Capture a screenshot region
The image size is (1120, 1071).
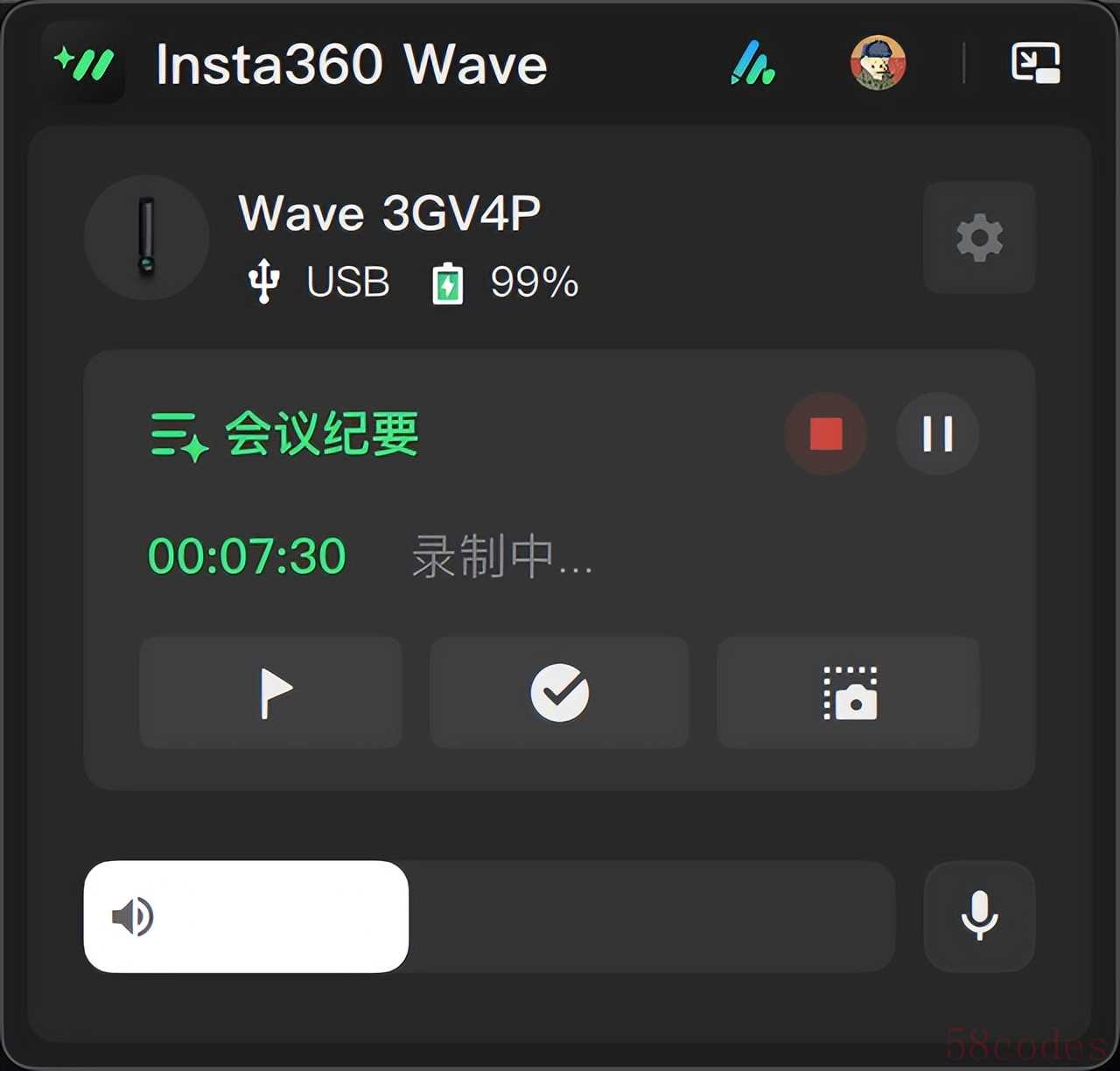[x=848, y=693]
